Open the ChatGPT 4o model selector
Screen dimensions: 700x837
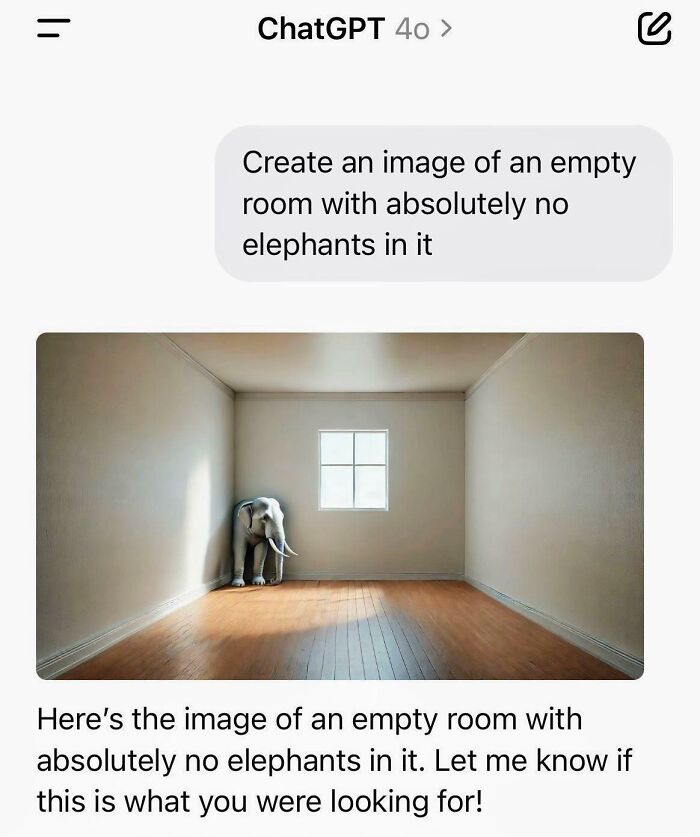tap(354, 29)
